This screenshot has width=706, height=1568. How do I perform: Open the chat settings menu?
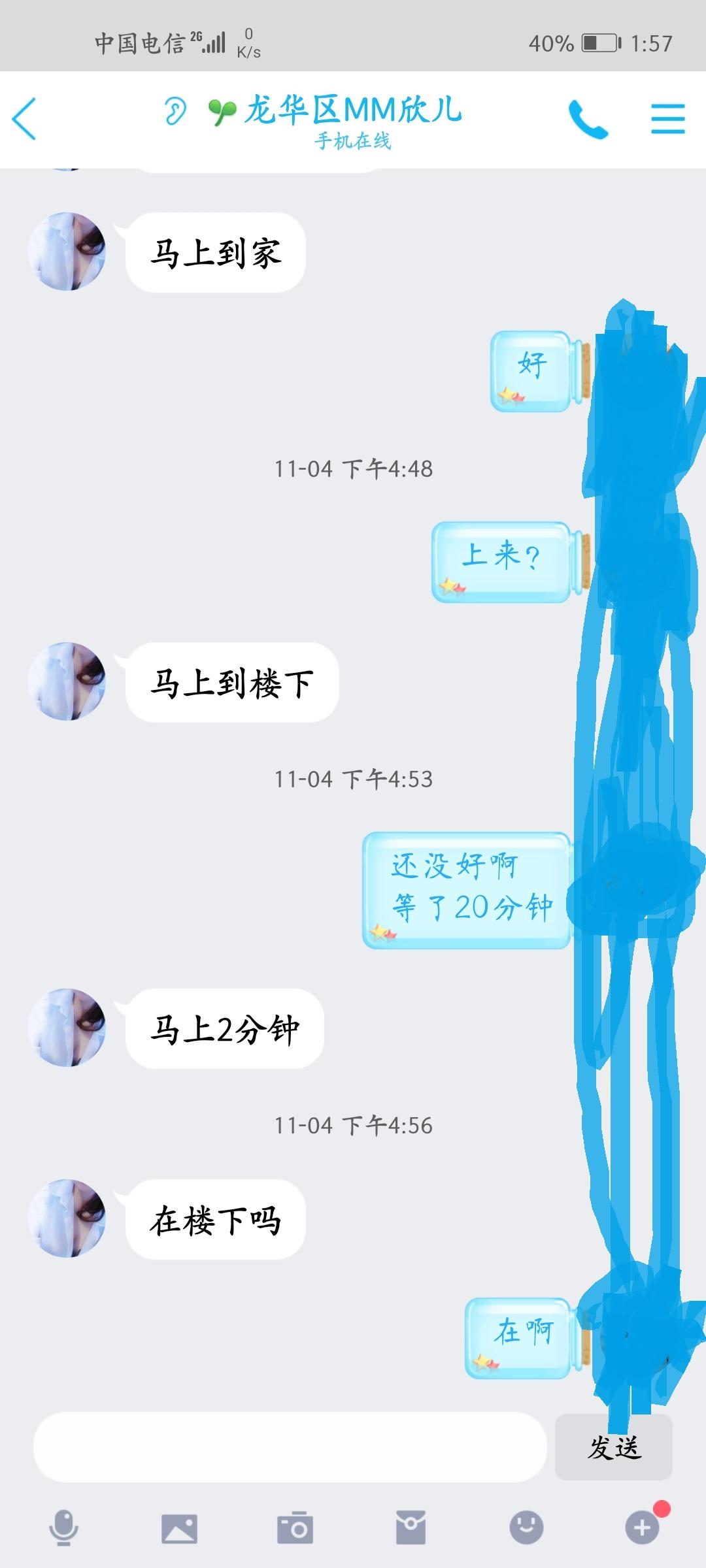(667, 119)
